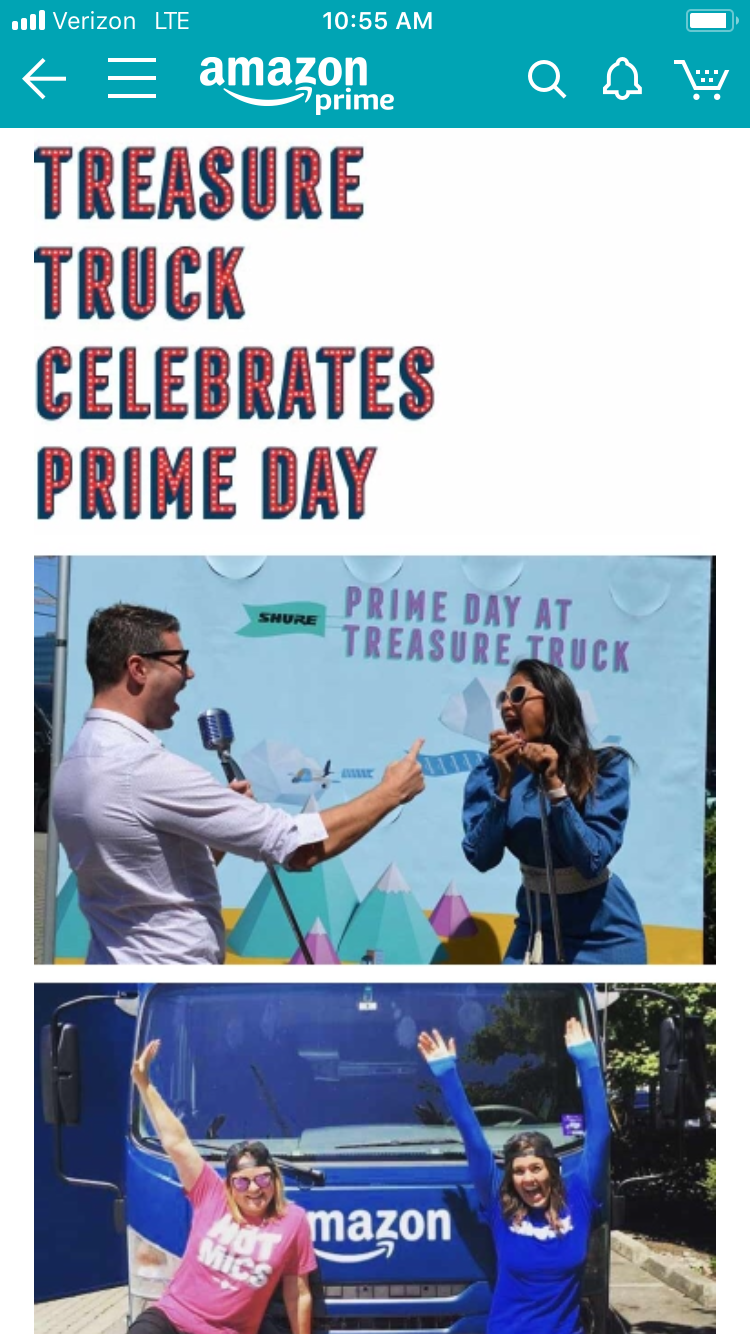Viewport: 750px width, 1334px height.
Task: Tap the Amazon Prime logo
Action: [x=296, y=83]
